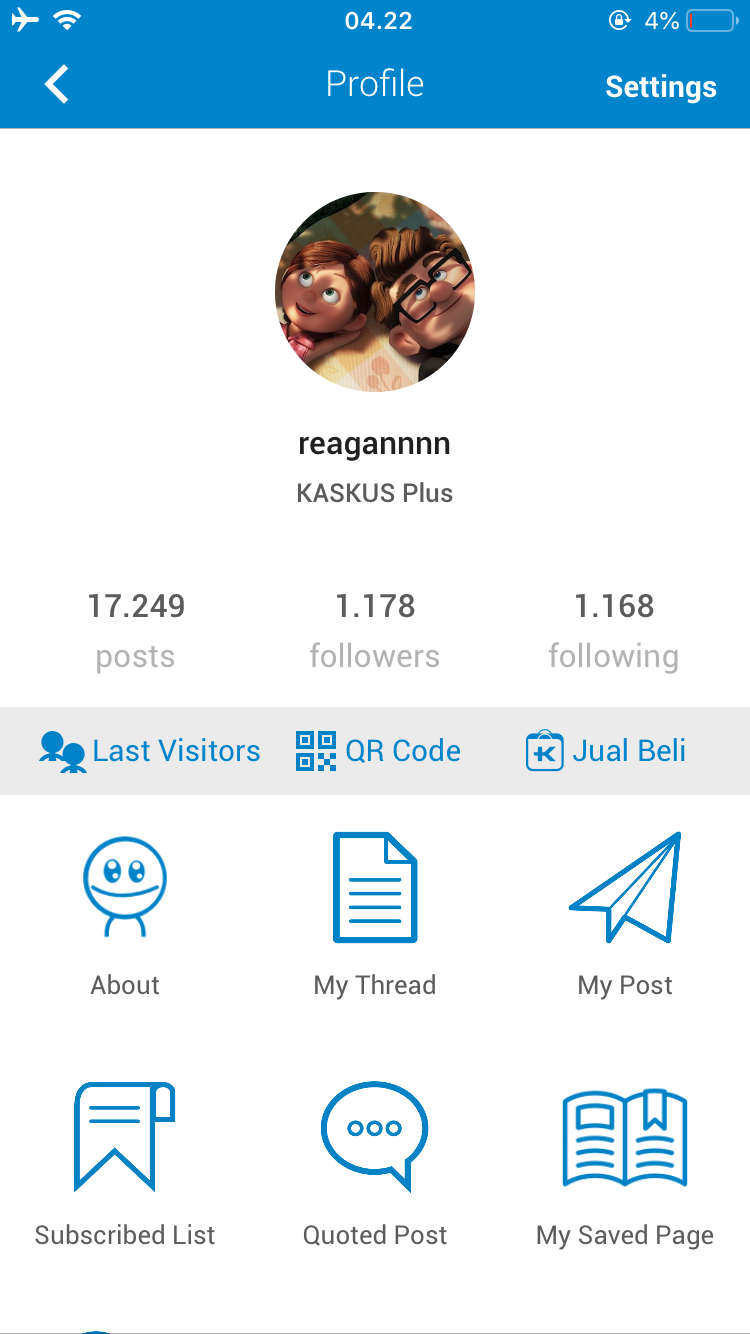Open Last Visitors

point(150,751)
